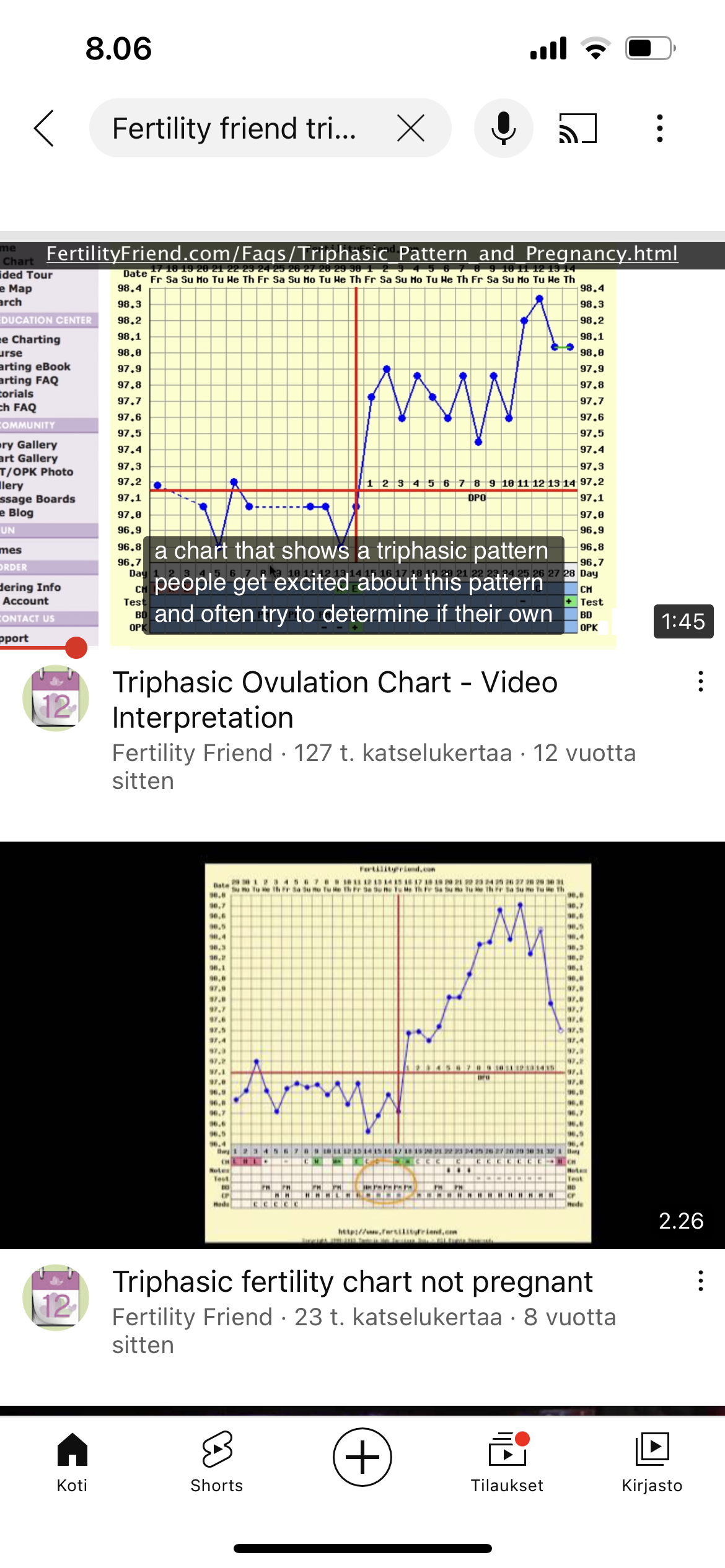Open the cast to device option
Image resolution: width=725 pixels, height=1568 pixels.
578,128
